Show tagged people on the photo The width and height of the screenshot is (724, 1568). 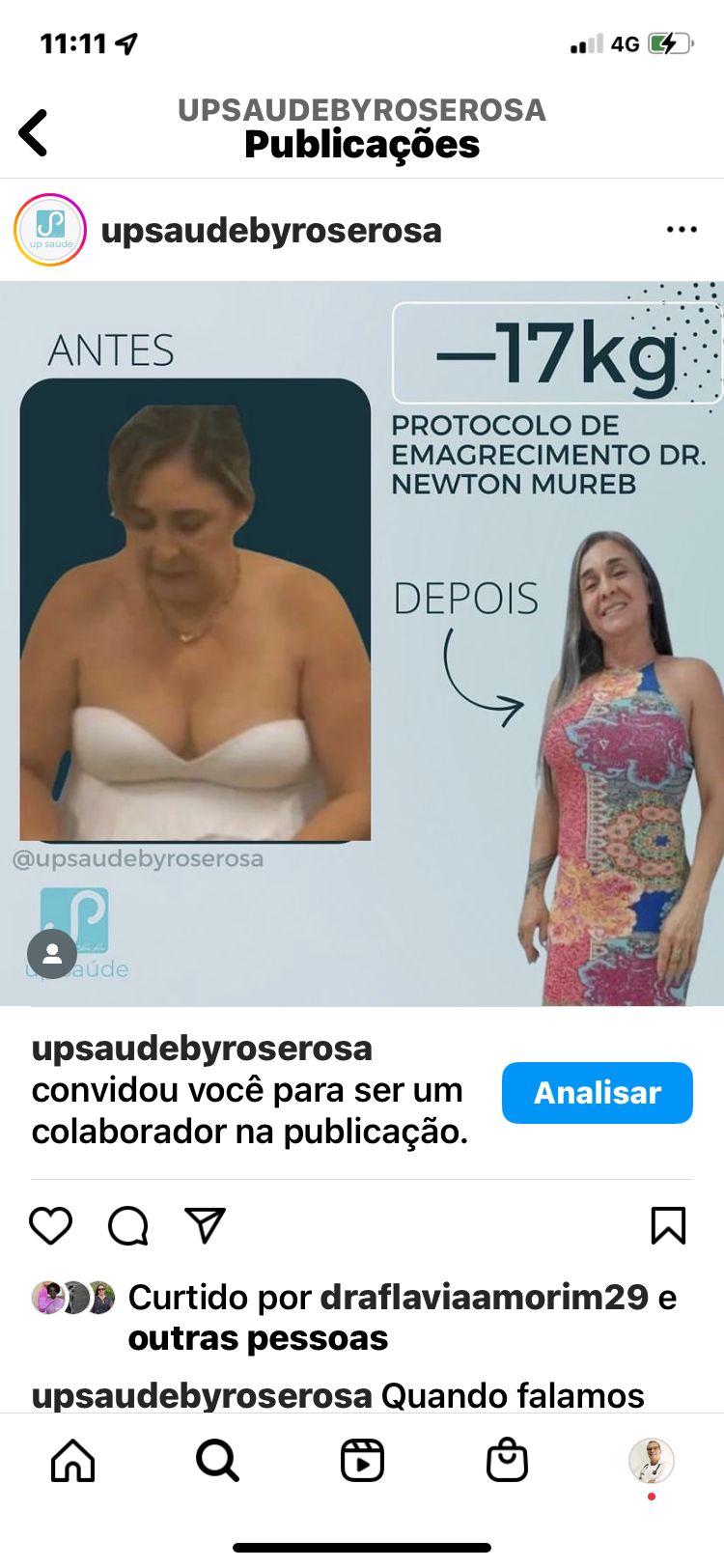[x=52, y=954]
